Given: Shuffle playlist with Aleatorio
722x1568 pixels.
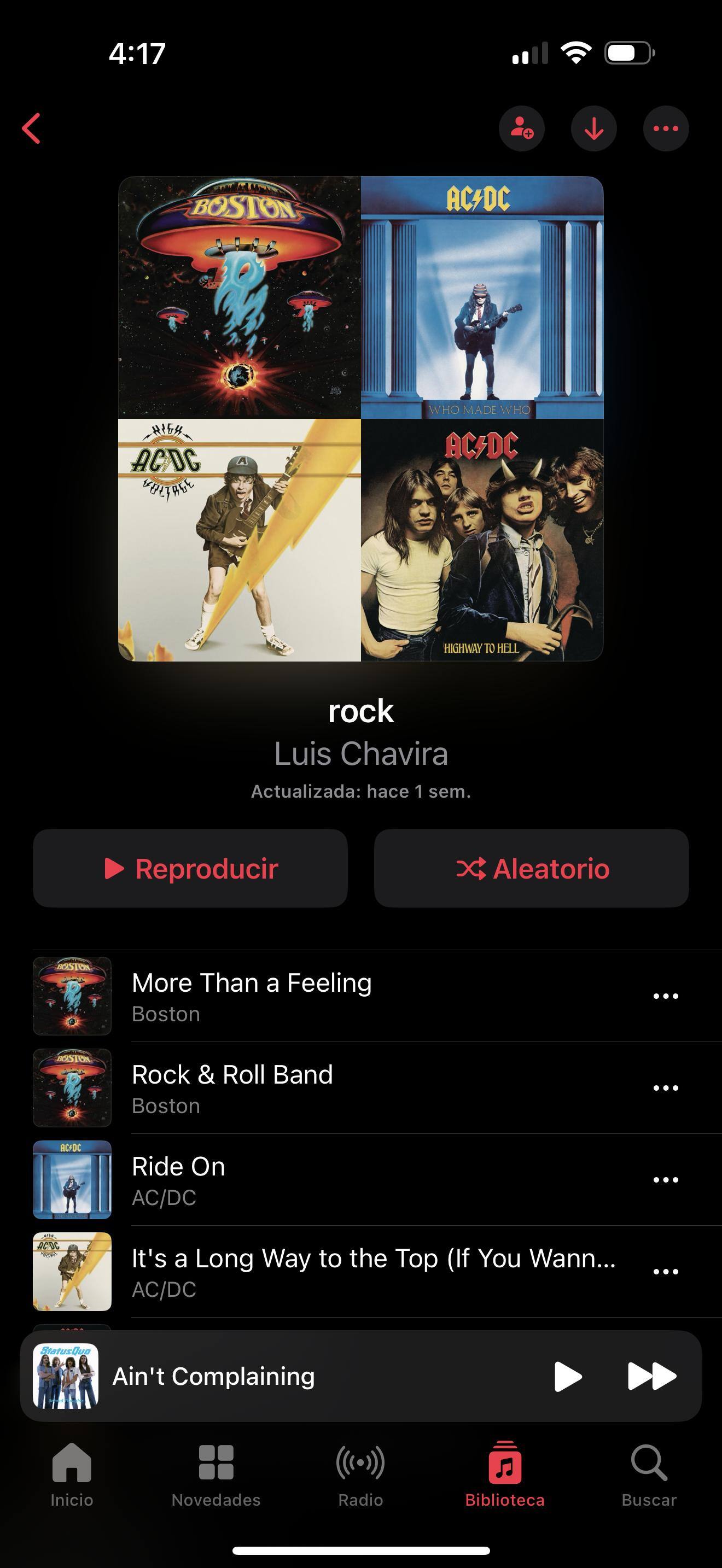Looking at the screenshot, I should coord(532,868).
